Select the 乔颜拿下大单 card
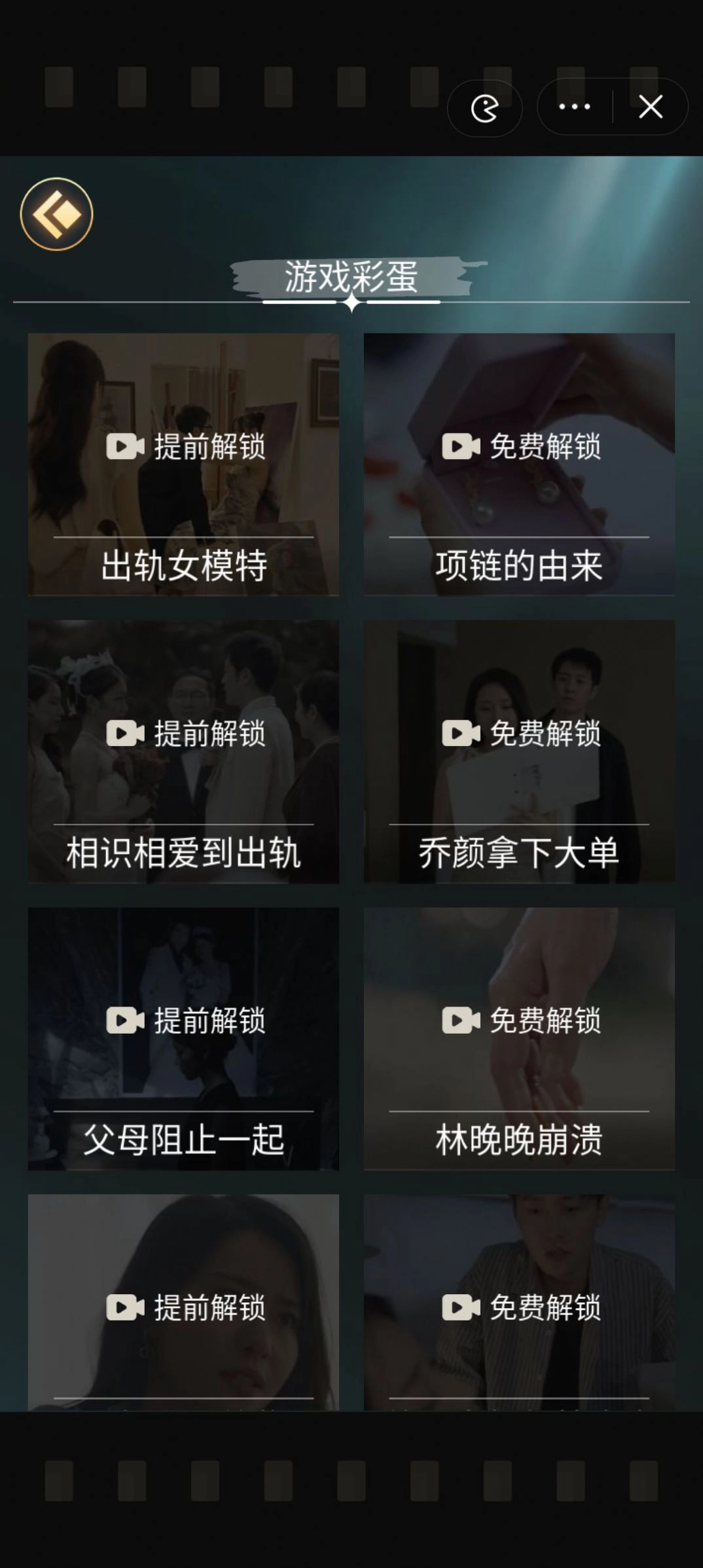Viewport: 703px width, 1568px height. 520,751
